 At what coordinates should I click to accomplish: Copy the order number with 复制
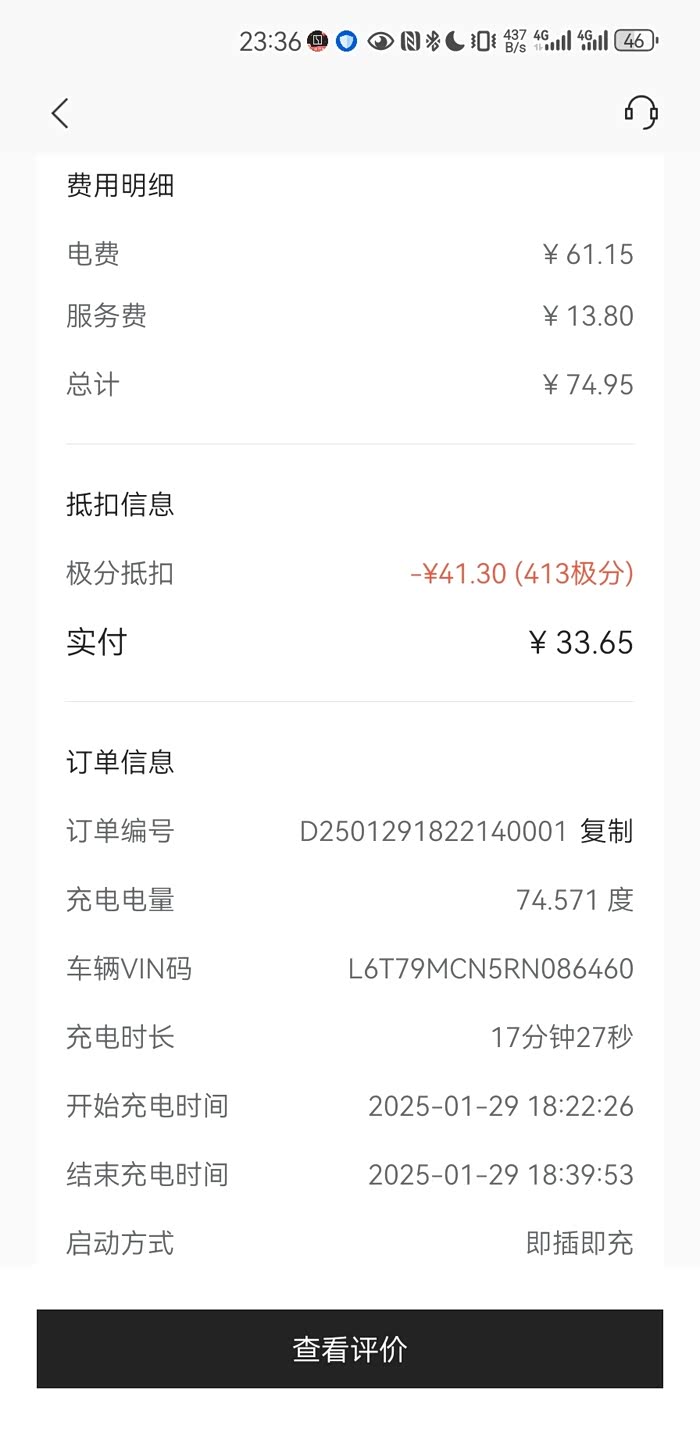pyautogui.click(x=606, y=831)
